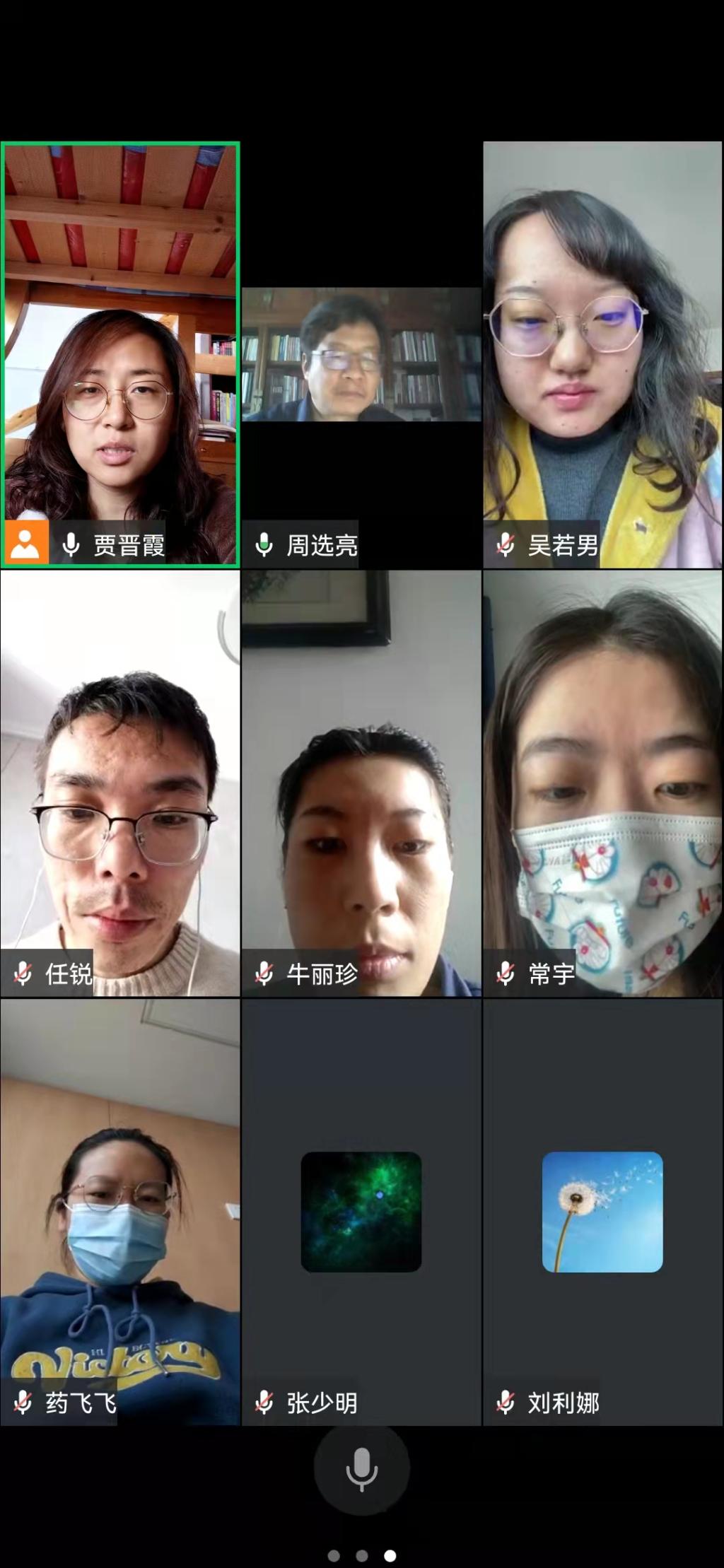This screenshot has height=1568, width=724.
Task: Tap 吴若男's video tile
Action: tap(602, 353)
